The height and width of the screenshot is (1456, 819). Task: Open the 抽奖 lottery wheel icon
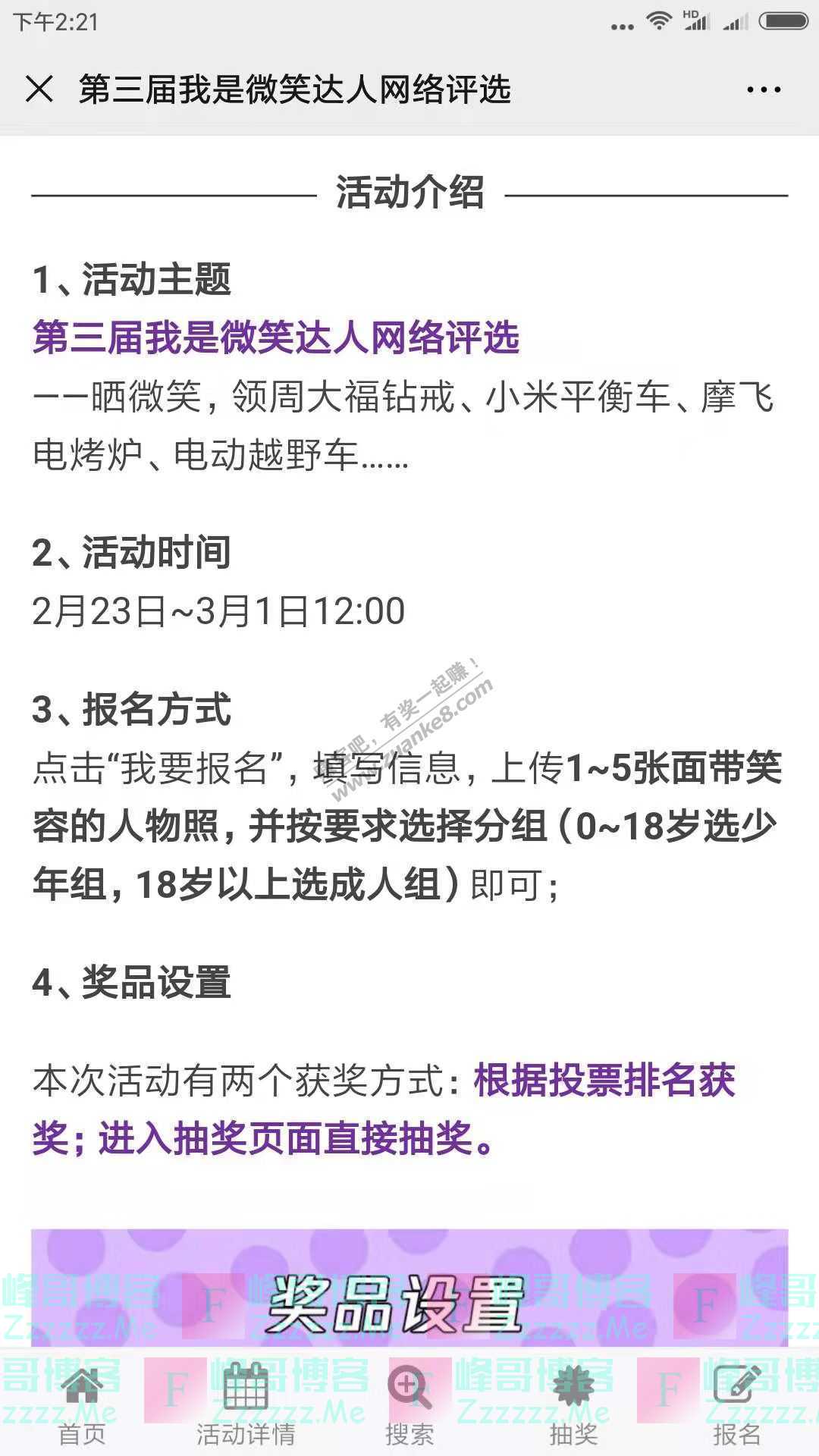click(x=573, y=1386)
